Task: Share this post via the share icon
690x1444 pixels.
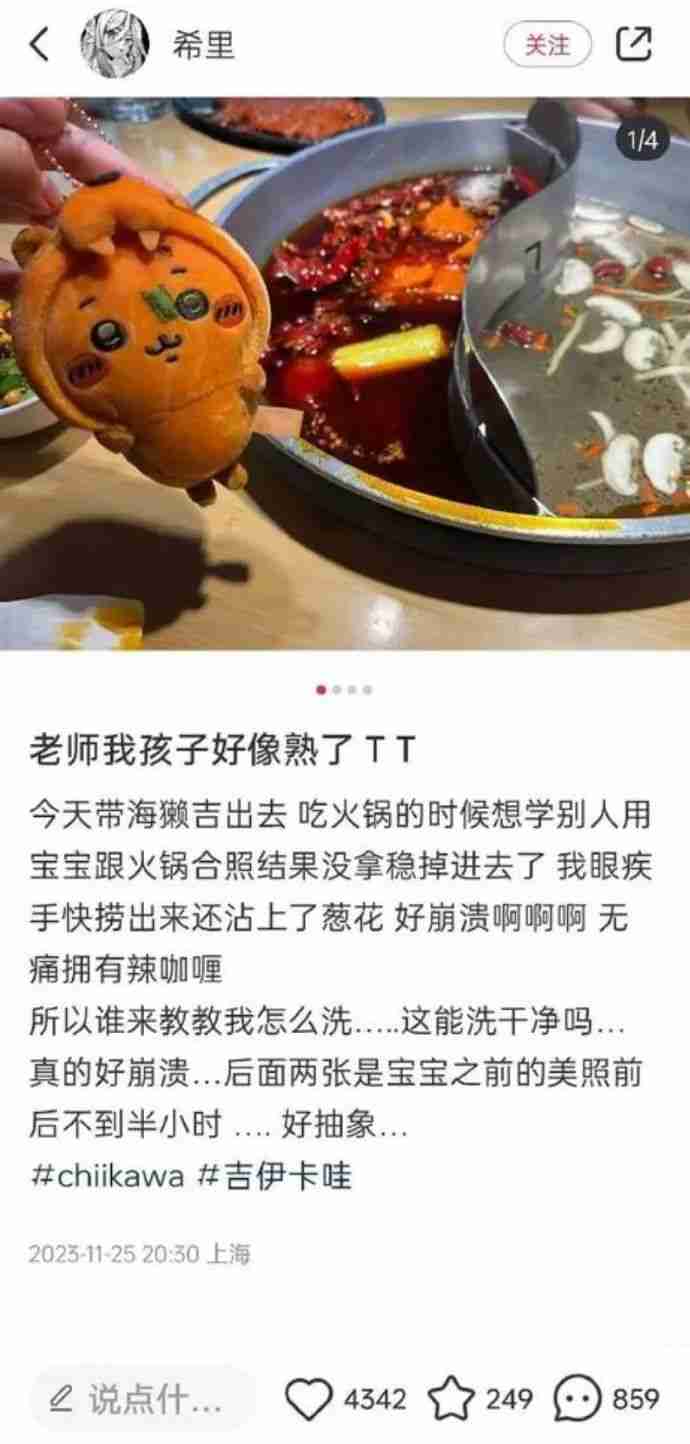Action: pyautogui.click(x=634, y=44)
